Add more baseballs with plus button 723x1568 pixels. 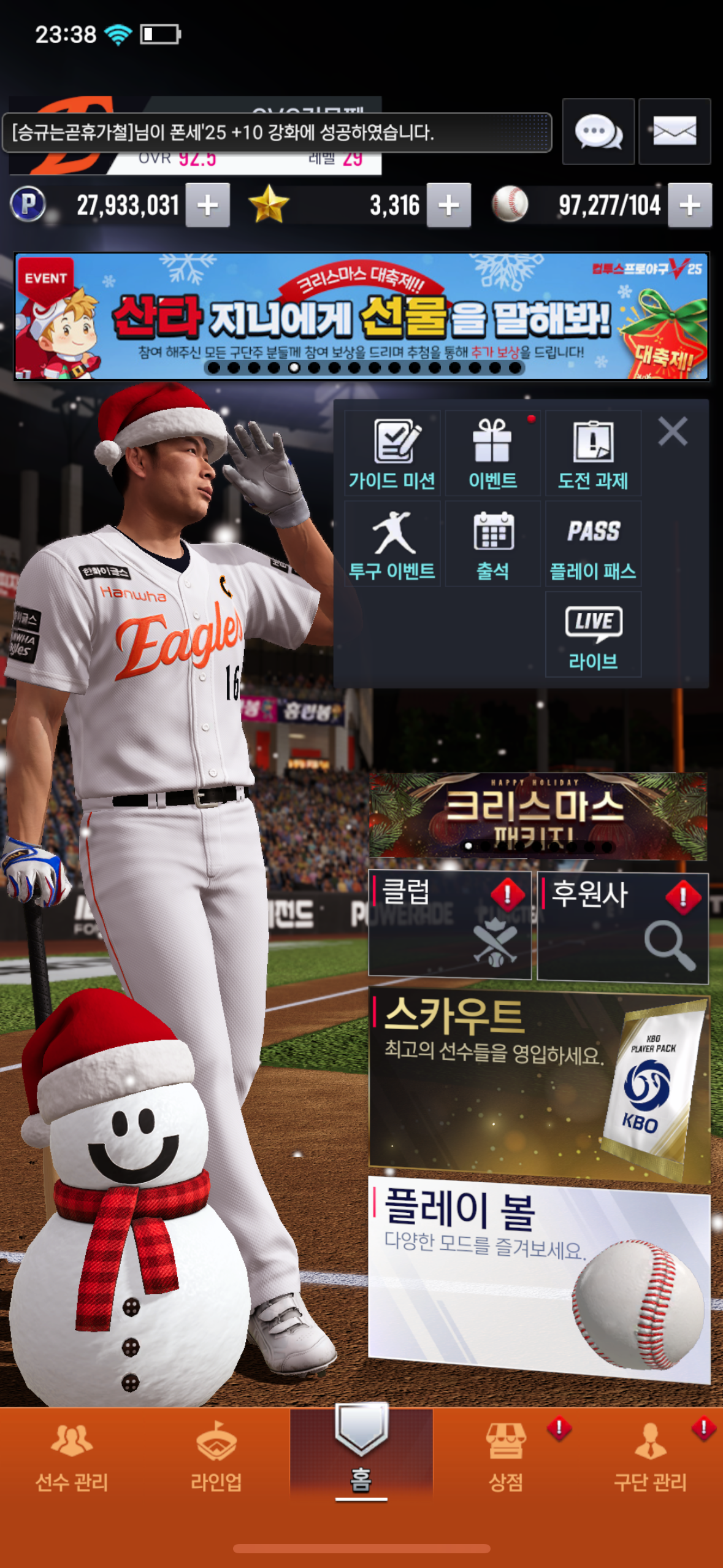(x=690, y=206)
